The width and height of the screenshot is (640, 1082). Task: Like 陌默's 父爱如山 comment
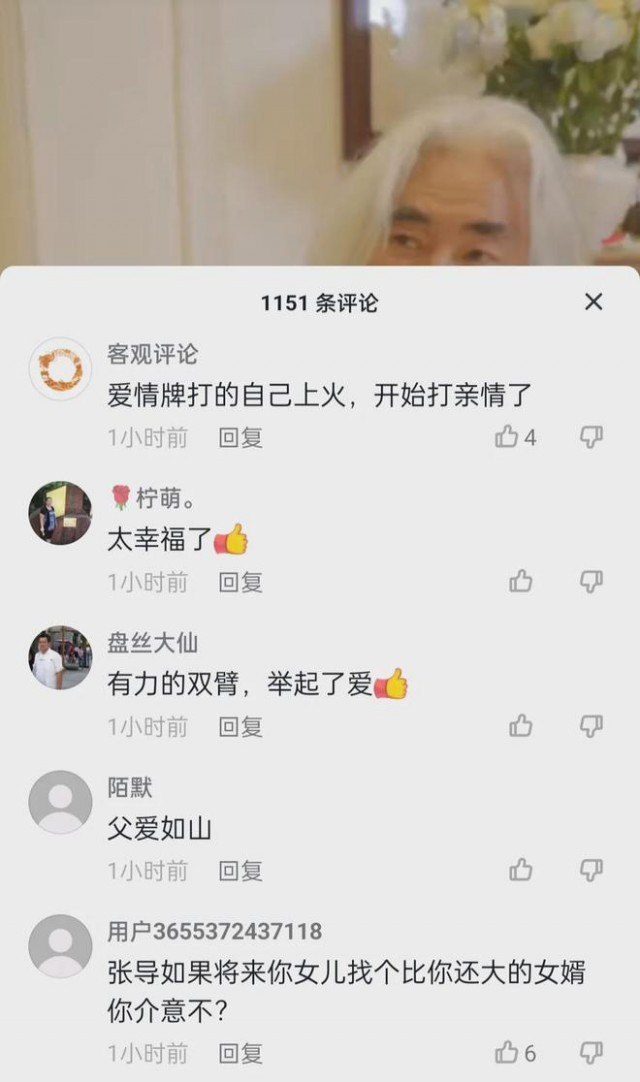click(x=520, y=870)
